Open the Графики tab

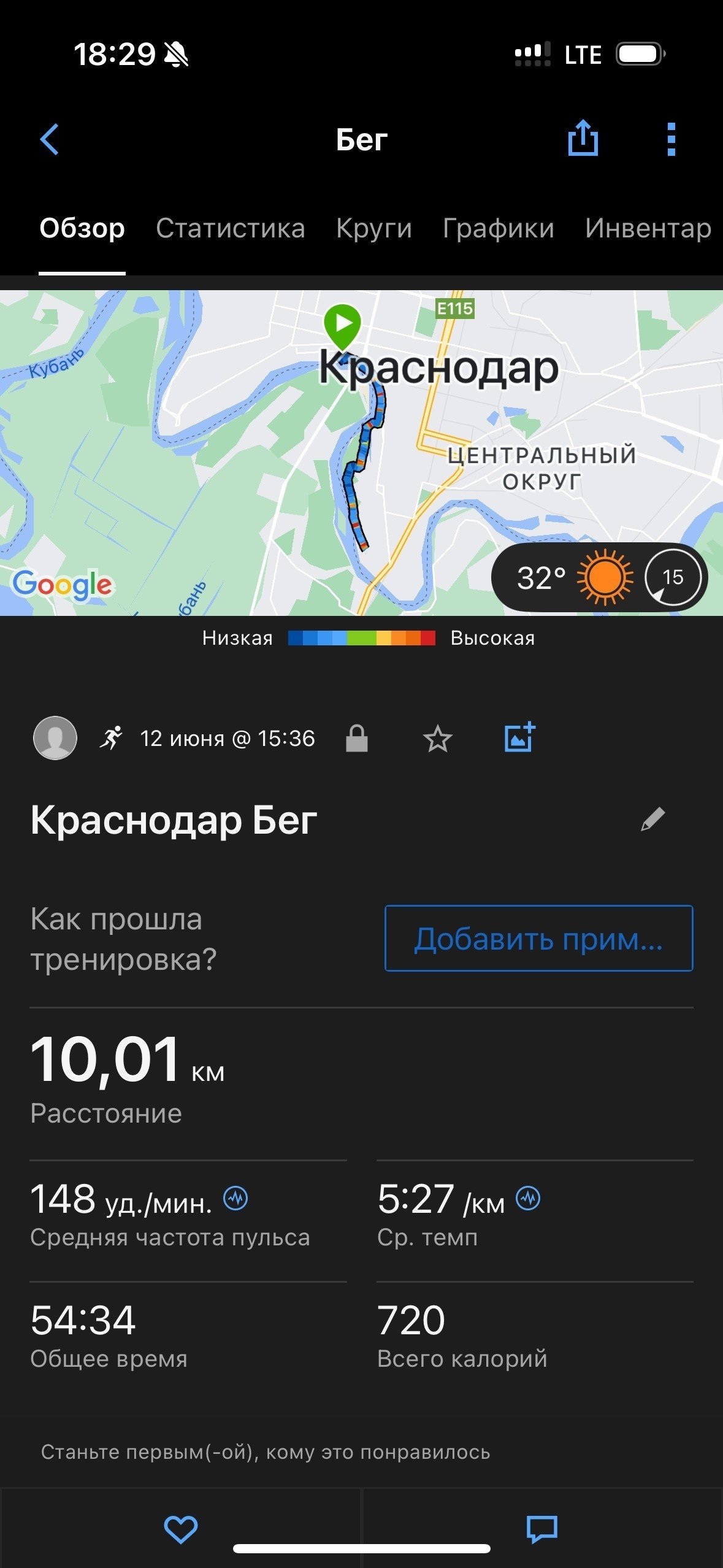(x=498, y=228)
